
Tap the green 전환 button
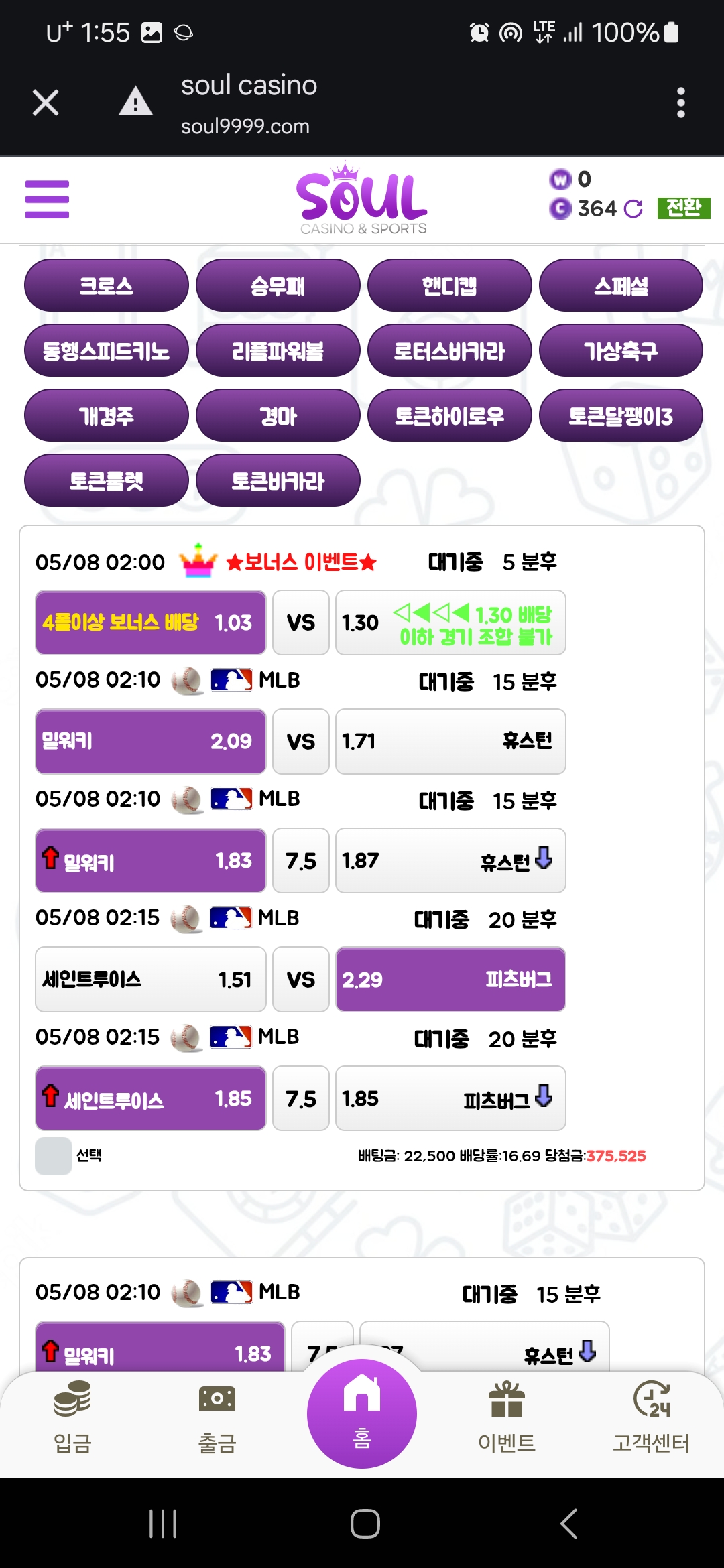(683, 208)
